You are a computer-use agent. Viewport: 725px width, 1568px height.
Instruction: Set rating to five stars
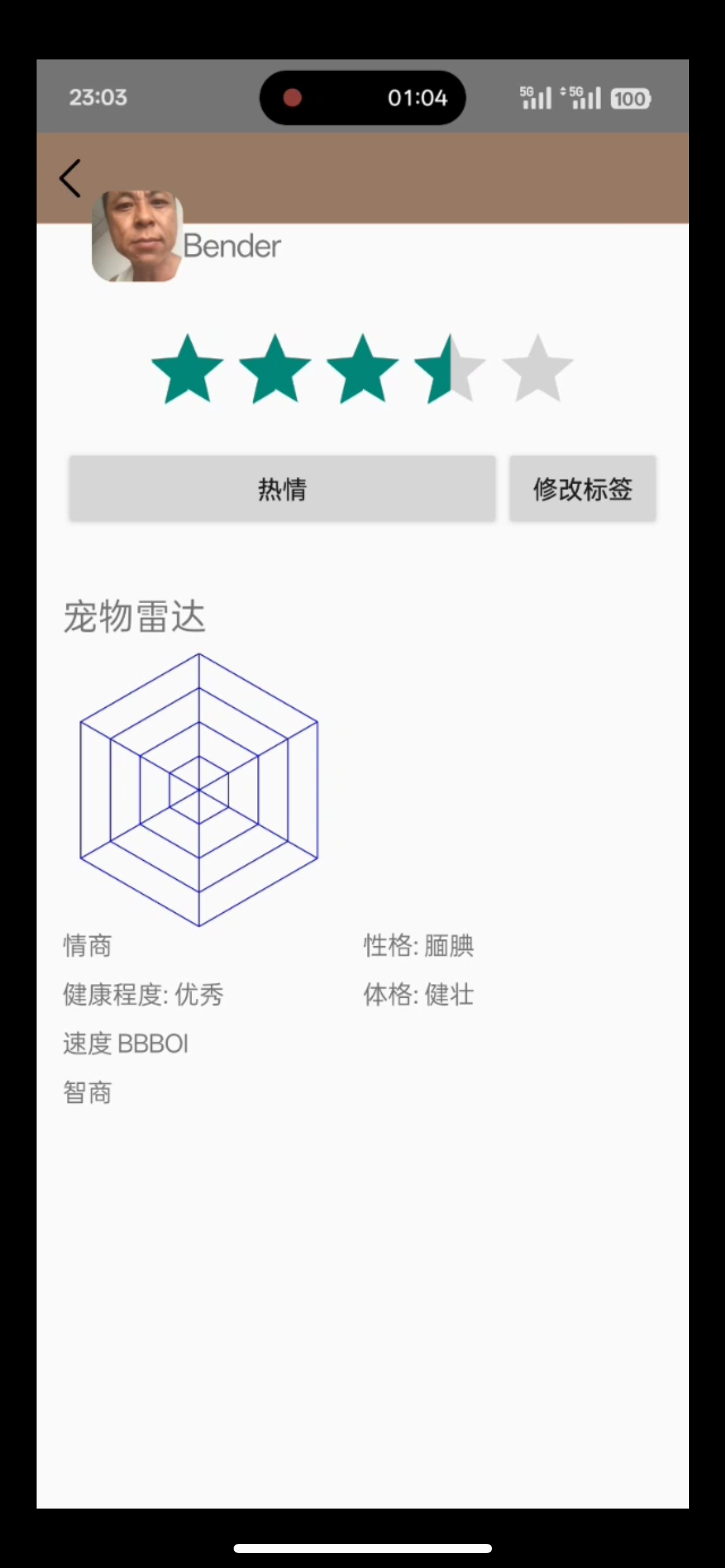click(x=537, y=370)
